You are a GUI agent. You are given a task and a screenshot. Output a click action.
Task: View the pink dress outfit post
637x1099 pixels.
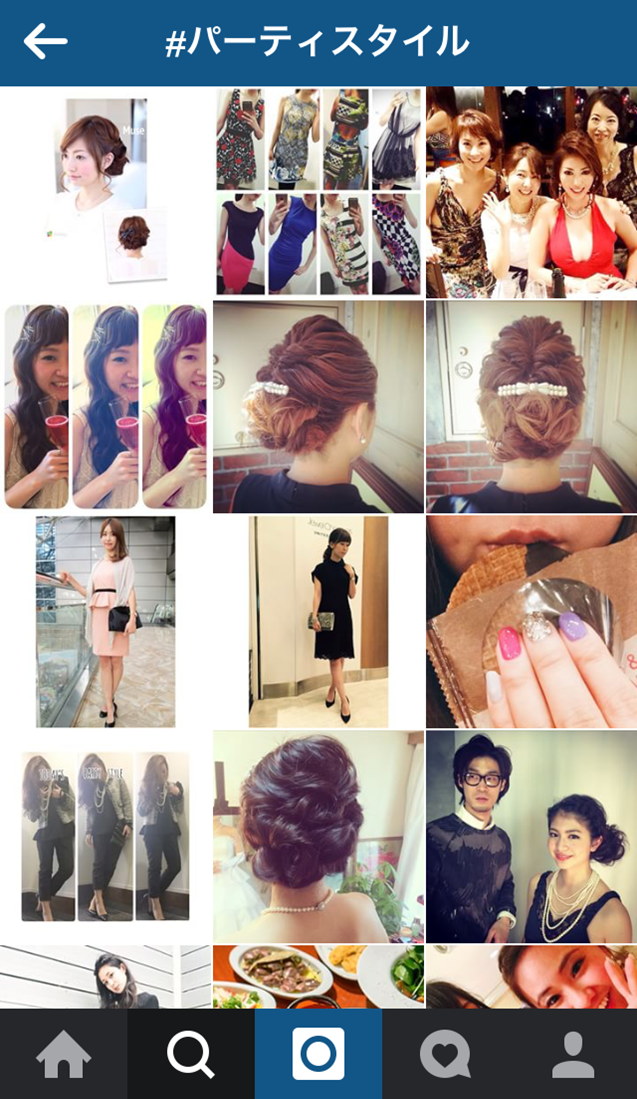106,622
